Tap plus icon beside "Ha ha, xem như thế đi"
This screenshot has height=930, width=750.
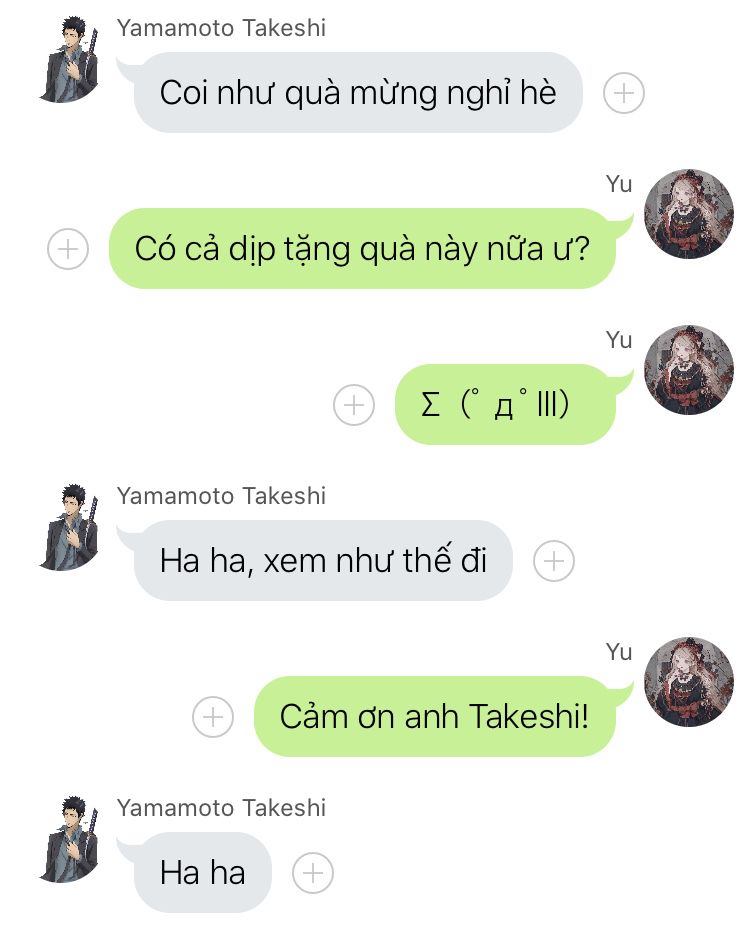click(554, 561)
